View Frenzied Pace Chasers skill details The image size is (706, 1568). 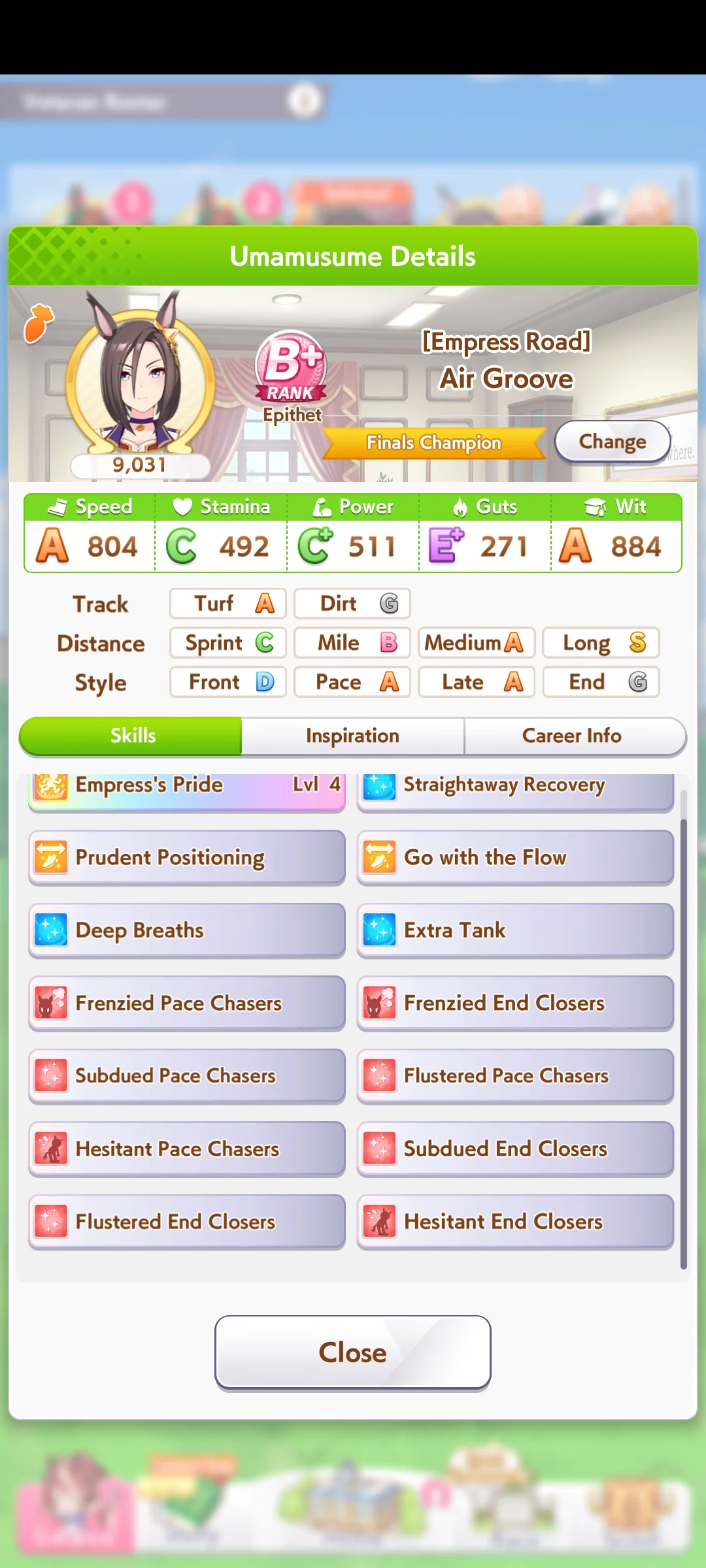(x=187, y=1003)
